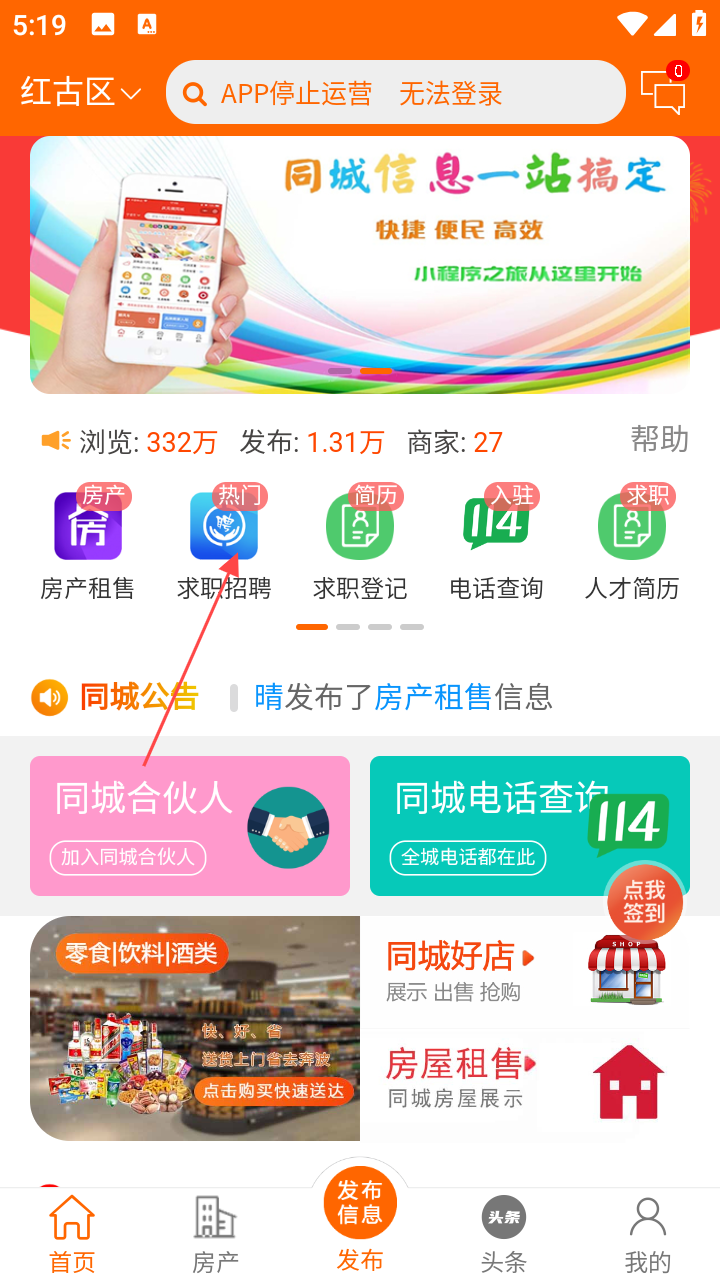This screenshot has height=1280, width=720.
Task: Open the 零食饮料酒类 promo tile
Action: click(195, 1028)
